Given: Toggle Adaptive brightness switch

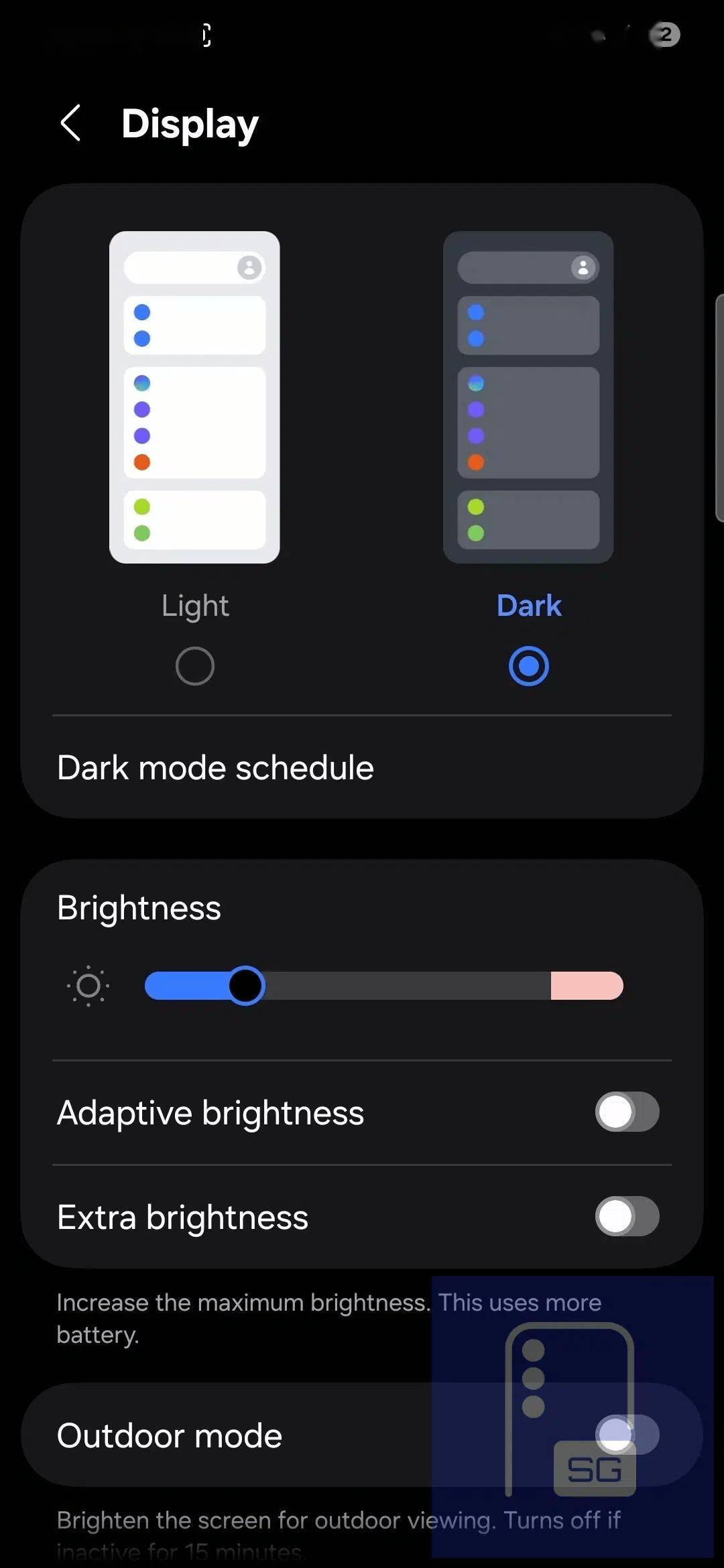Looking at the screenshot, I should (627, 1112).
